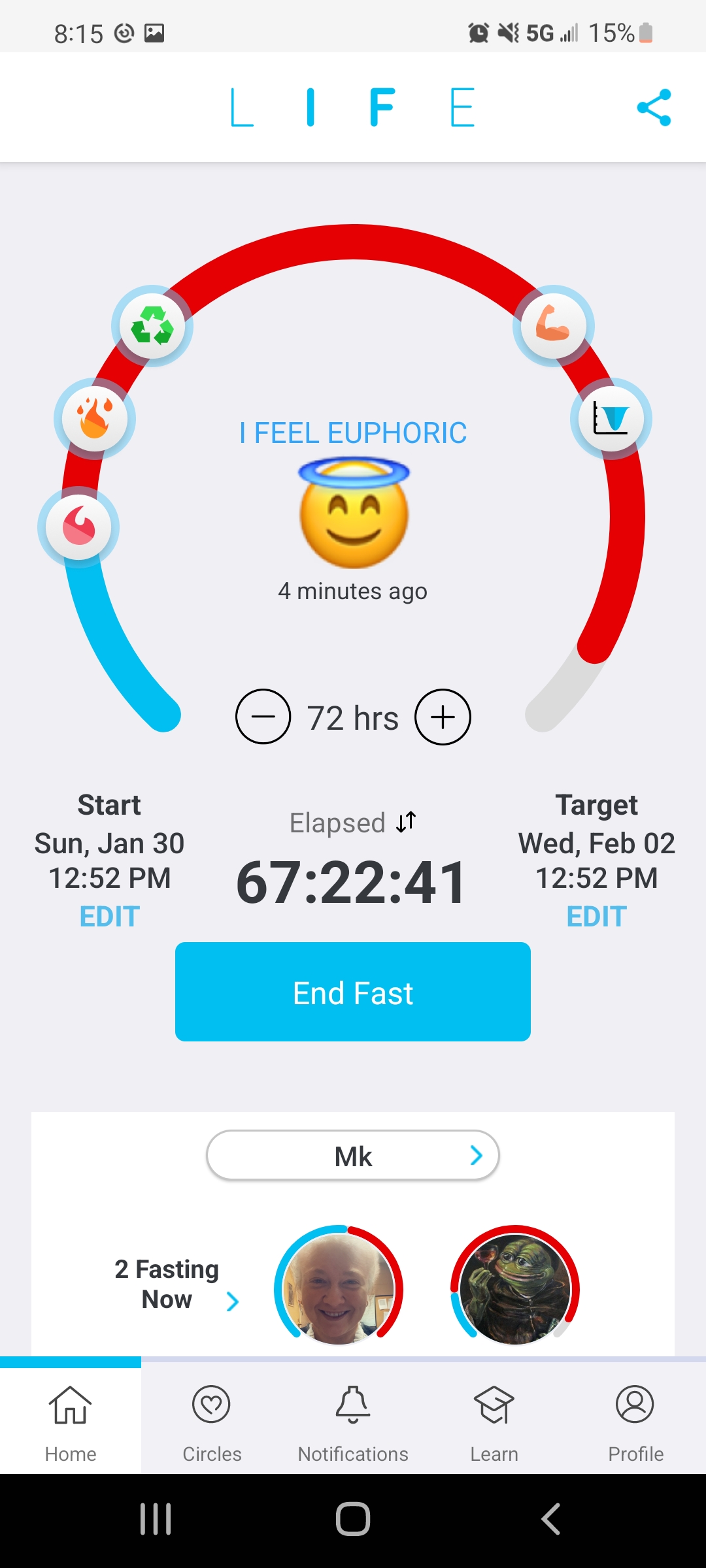End the current fast

point(353,992)
